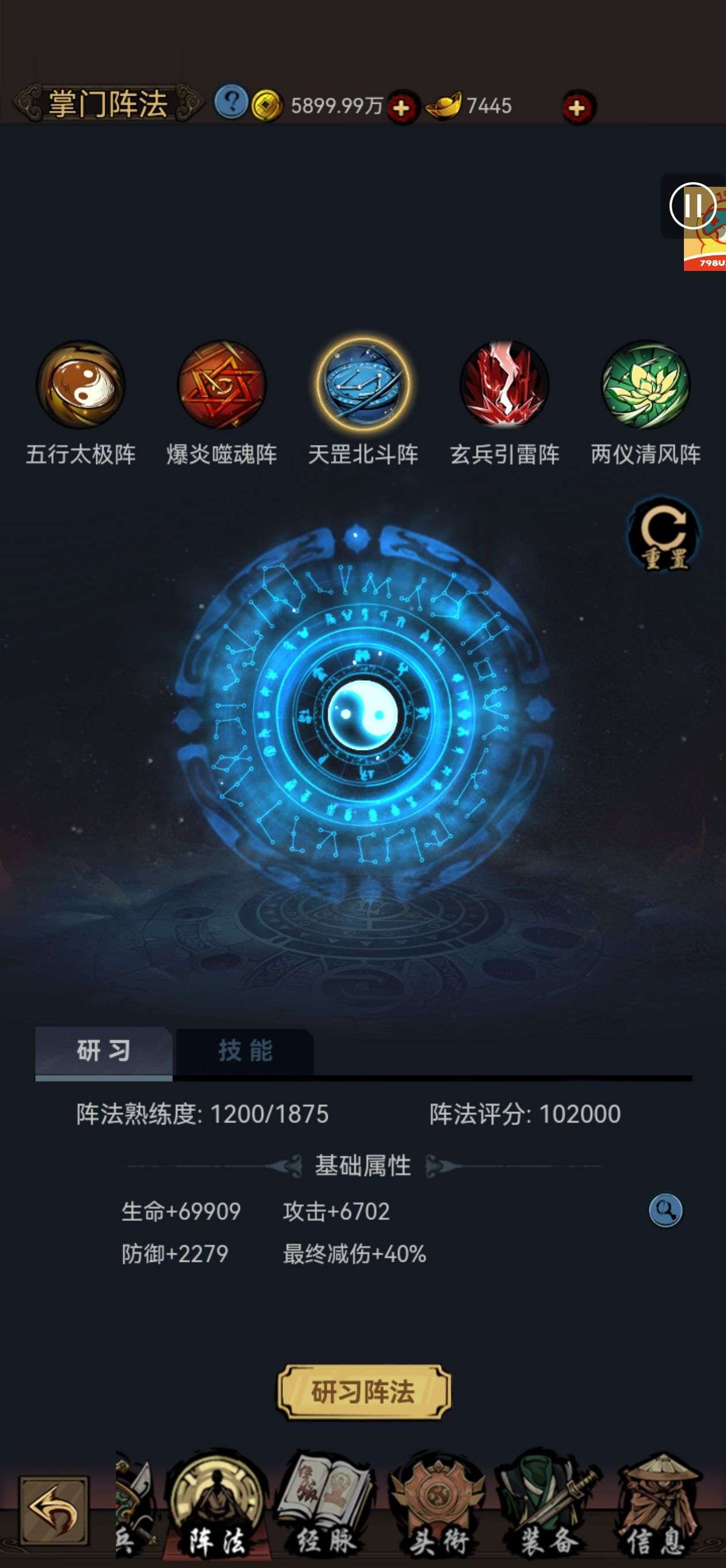726x1568 pixels.
Task: Open attribute details with magnifier icon
Action: tap(665, 1210)
